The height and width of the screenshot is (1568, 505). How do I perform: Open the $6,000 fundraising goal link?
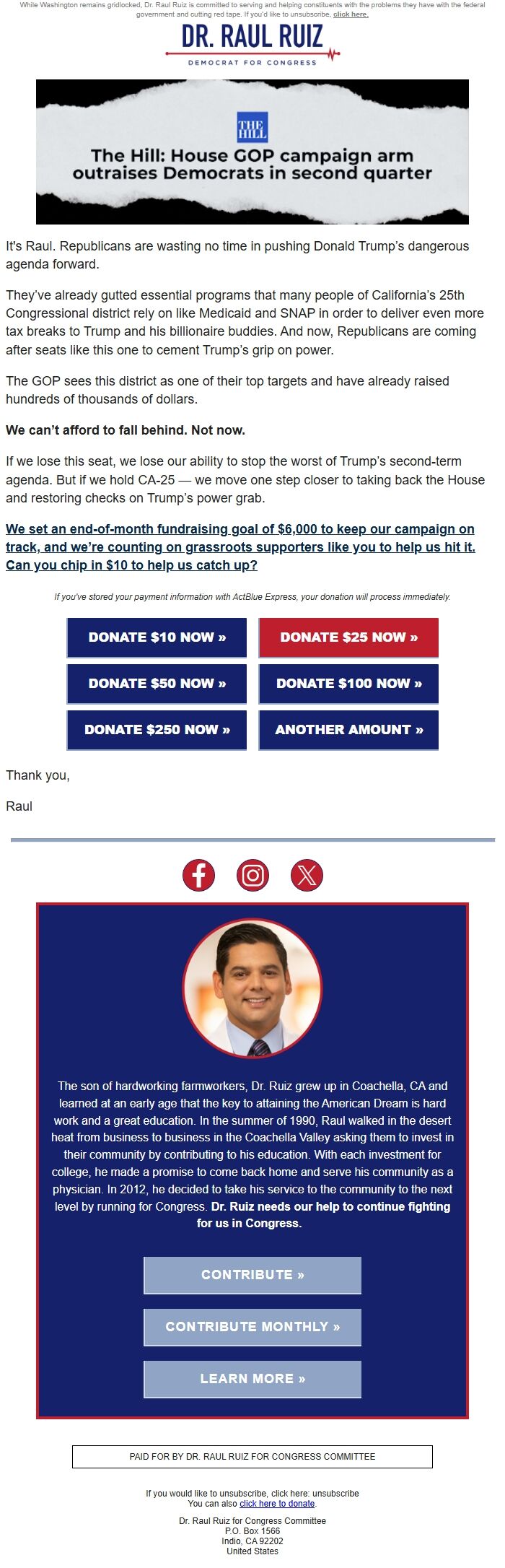click(240, 547)
